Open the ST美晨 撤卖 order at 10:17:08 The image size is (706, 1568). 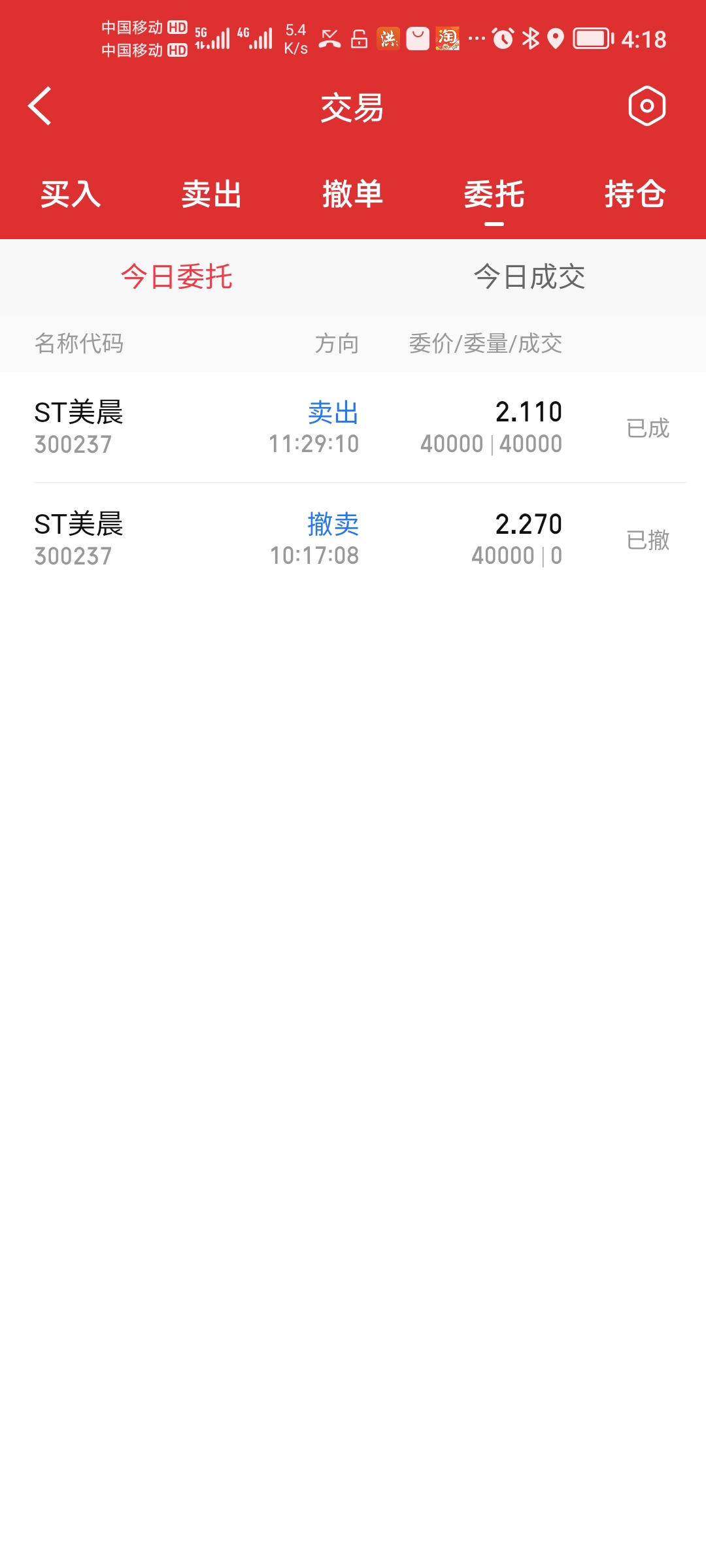tap(353, 540)
